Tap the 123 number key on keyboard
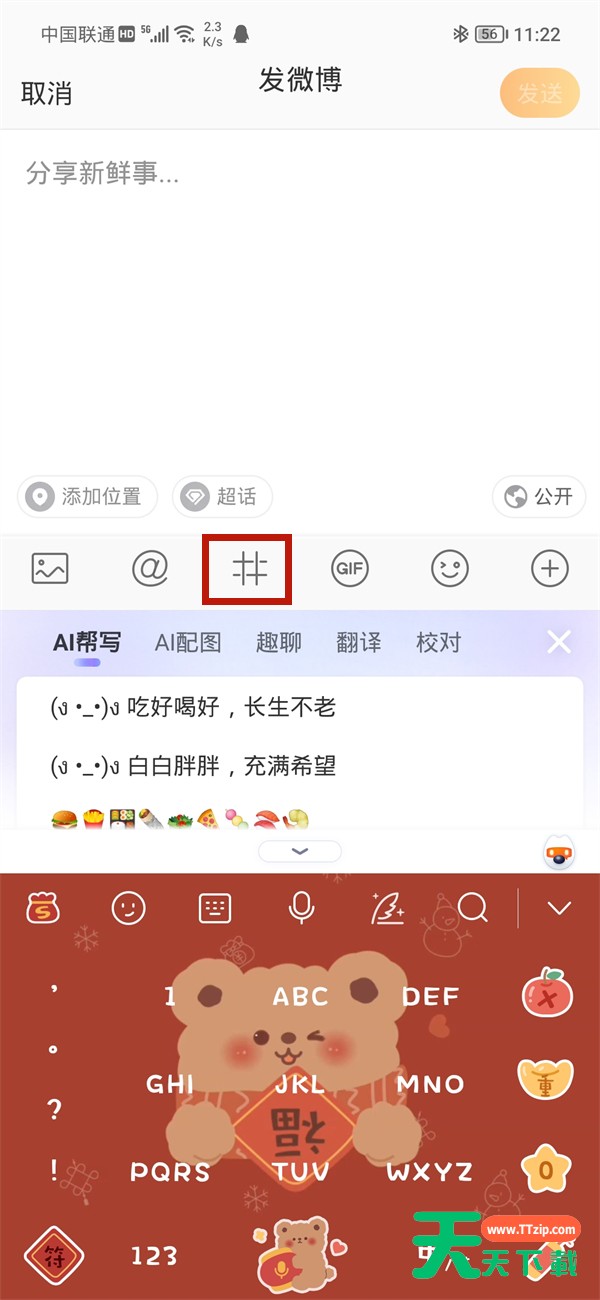This screenshot has width=600, height=1300. (x=154, y=1256)
